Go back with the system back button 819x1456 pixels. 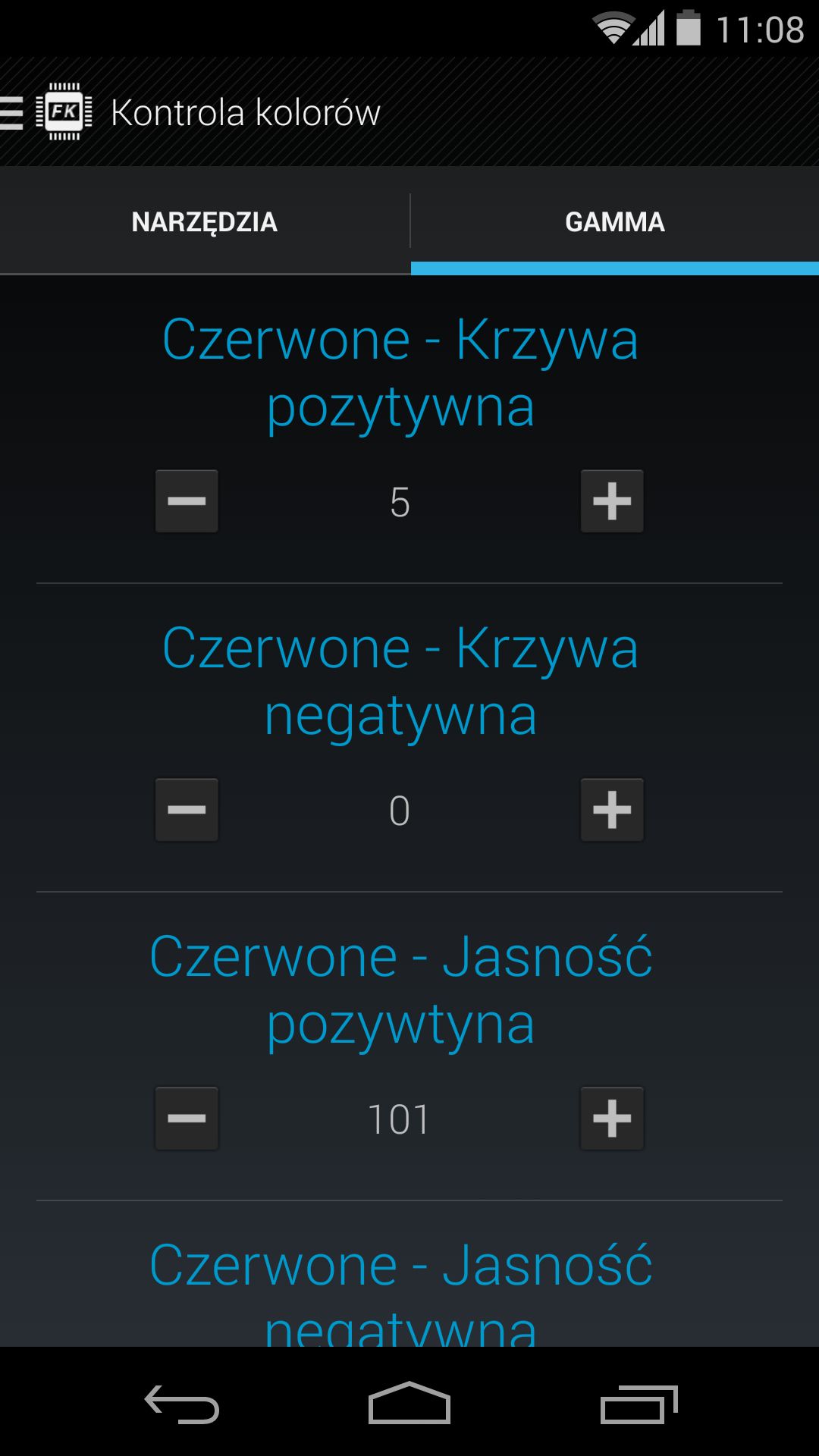point(182,1404)
